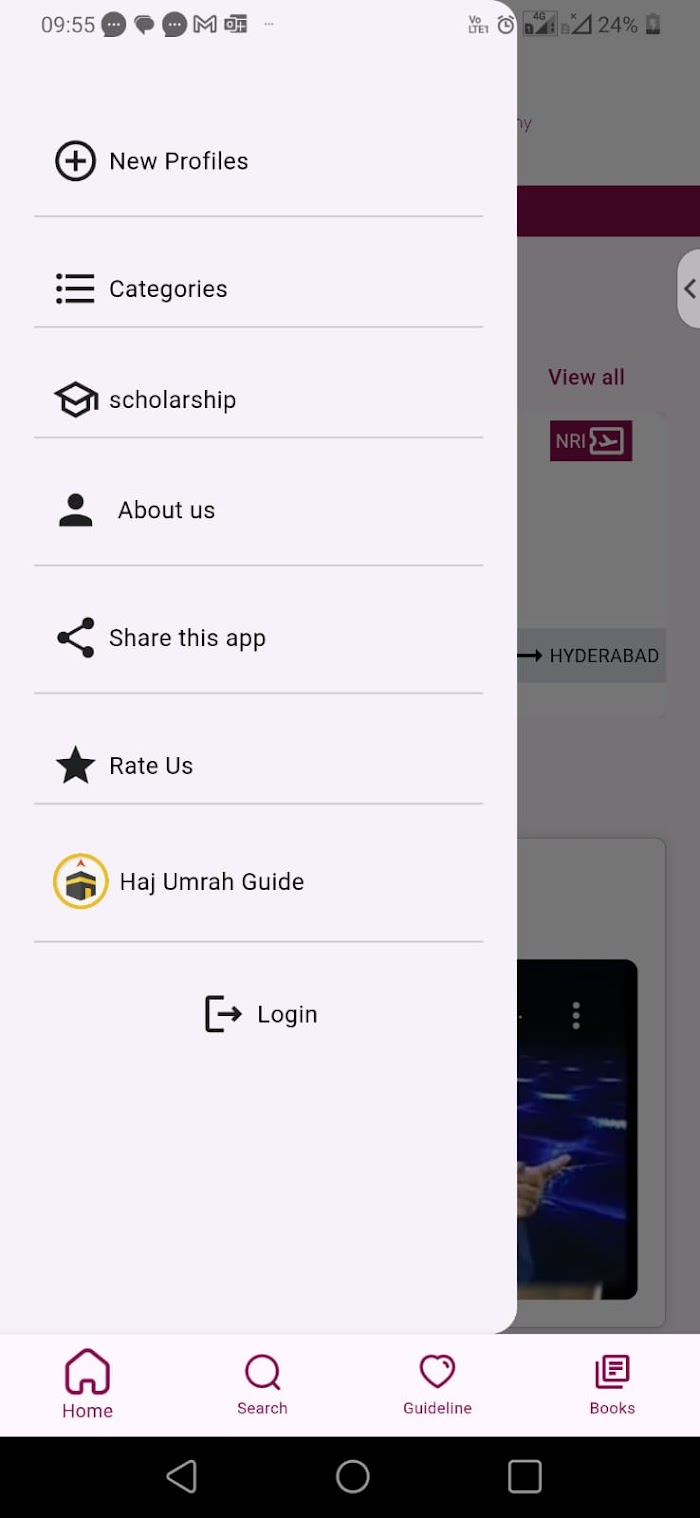The height and width of the screenshot is (1518, 700).
Task: Tap Rate Us in the drawer
Action: pyautogui.click(x=258, y=766)
